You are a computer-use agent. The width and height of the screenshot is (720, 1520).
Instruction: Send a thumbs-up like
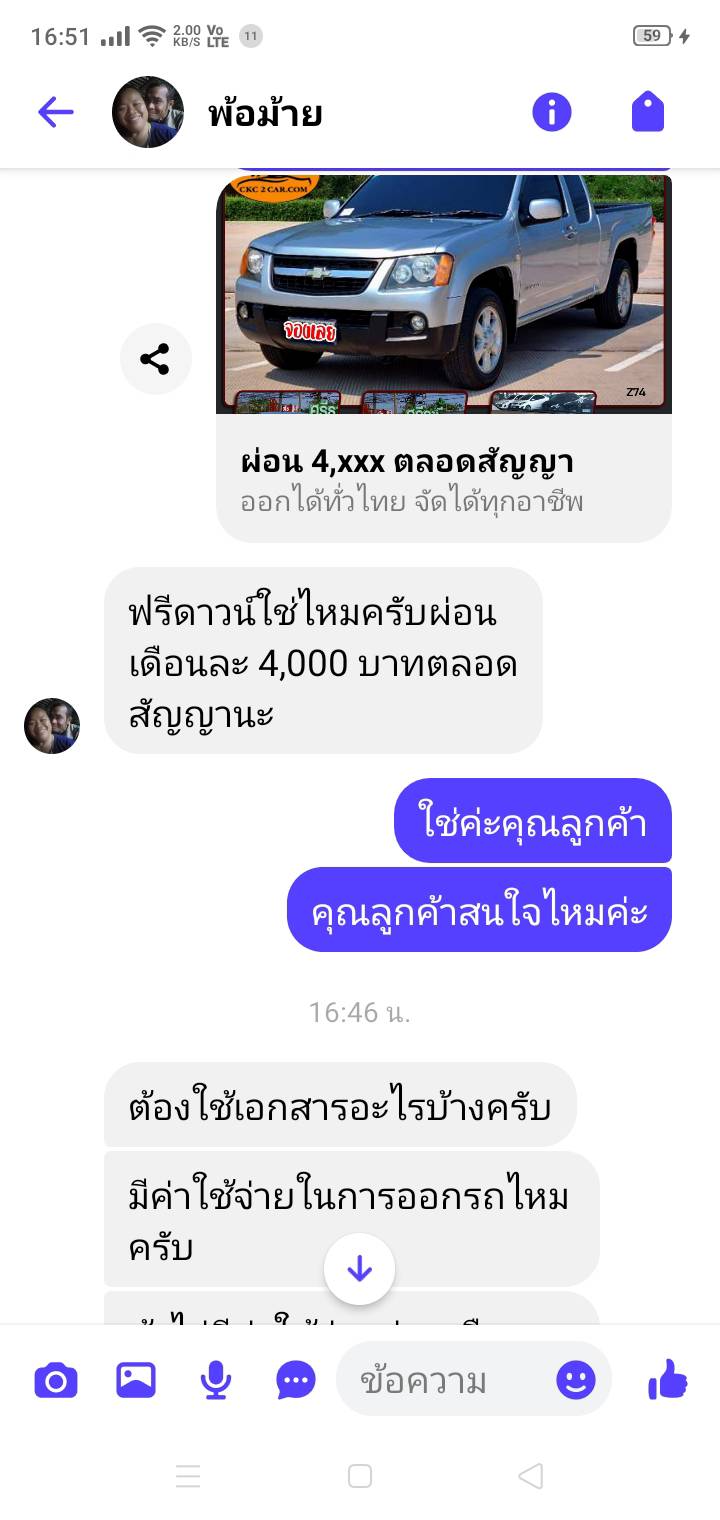click(667, 1381)
